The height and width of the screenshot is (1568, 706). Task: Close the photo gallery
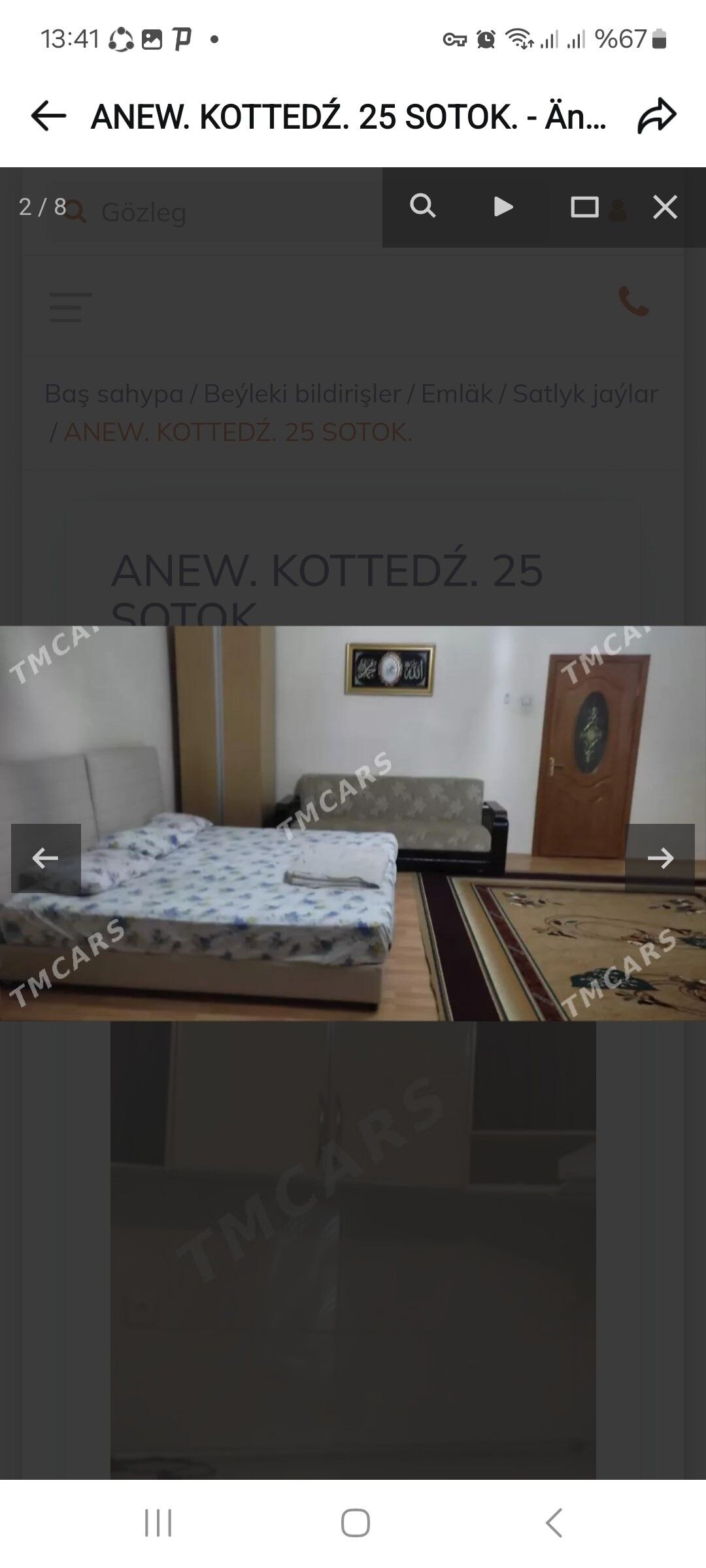pos(665,207)
